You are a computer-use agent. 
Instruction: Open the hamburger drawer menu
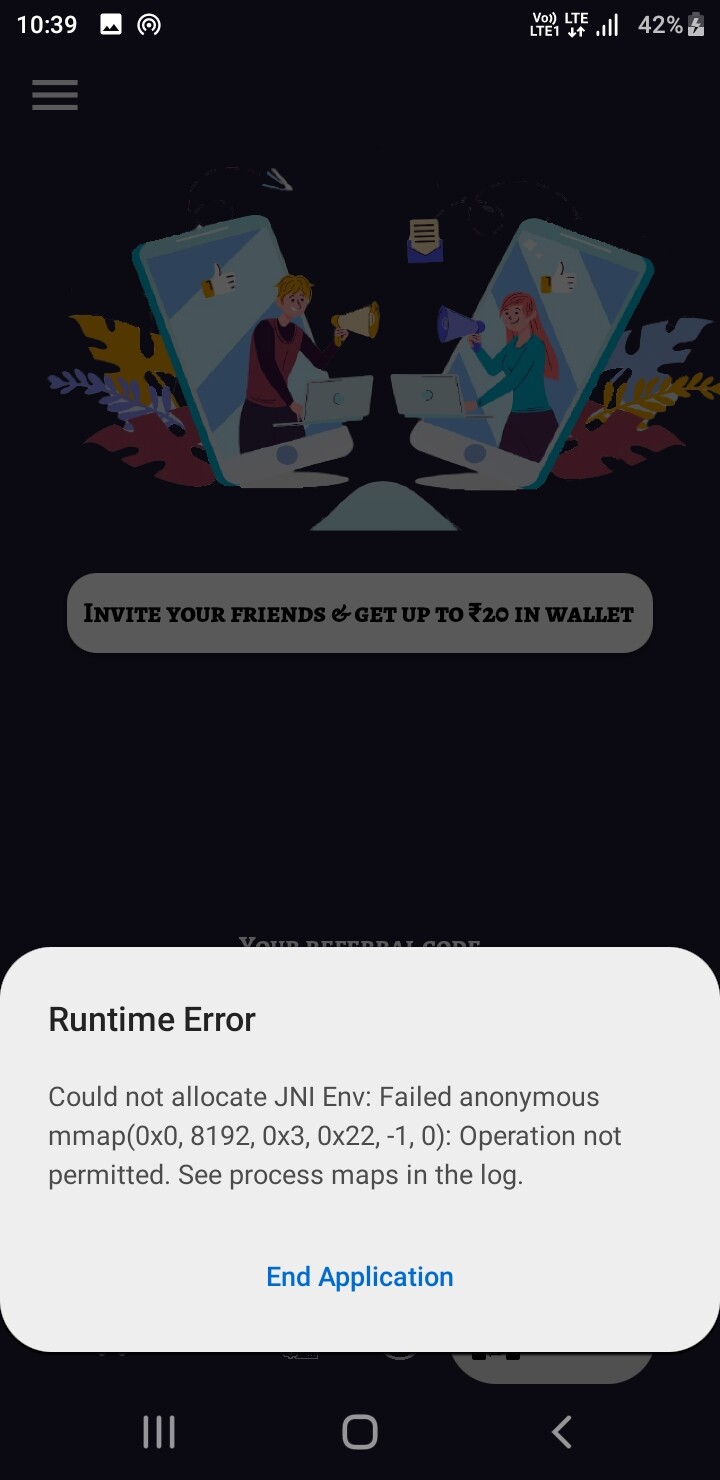55,94
